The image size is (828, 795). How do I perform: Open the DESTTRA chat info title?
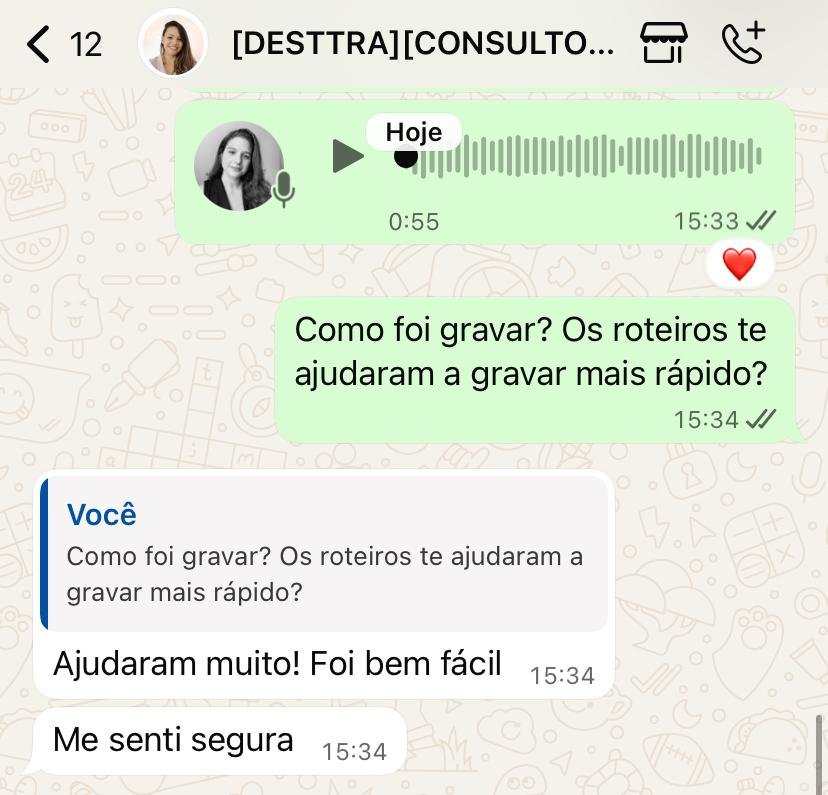point(422,44)
